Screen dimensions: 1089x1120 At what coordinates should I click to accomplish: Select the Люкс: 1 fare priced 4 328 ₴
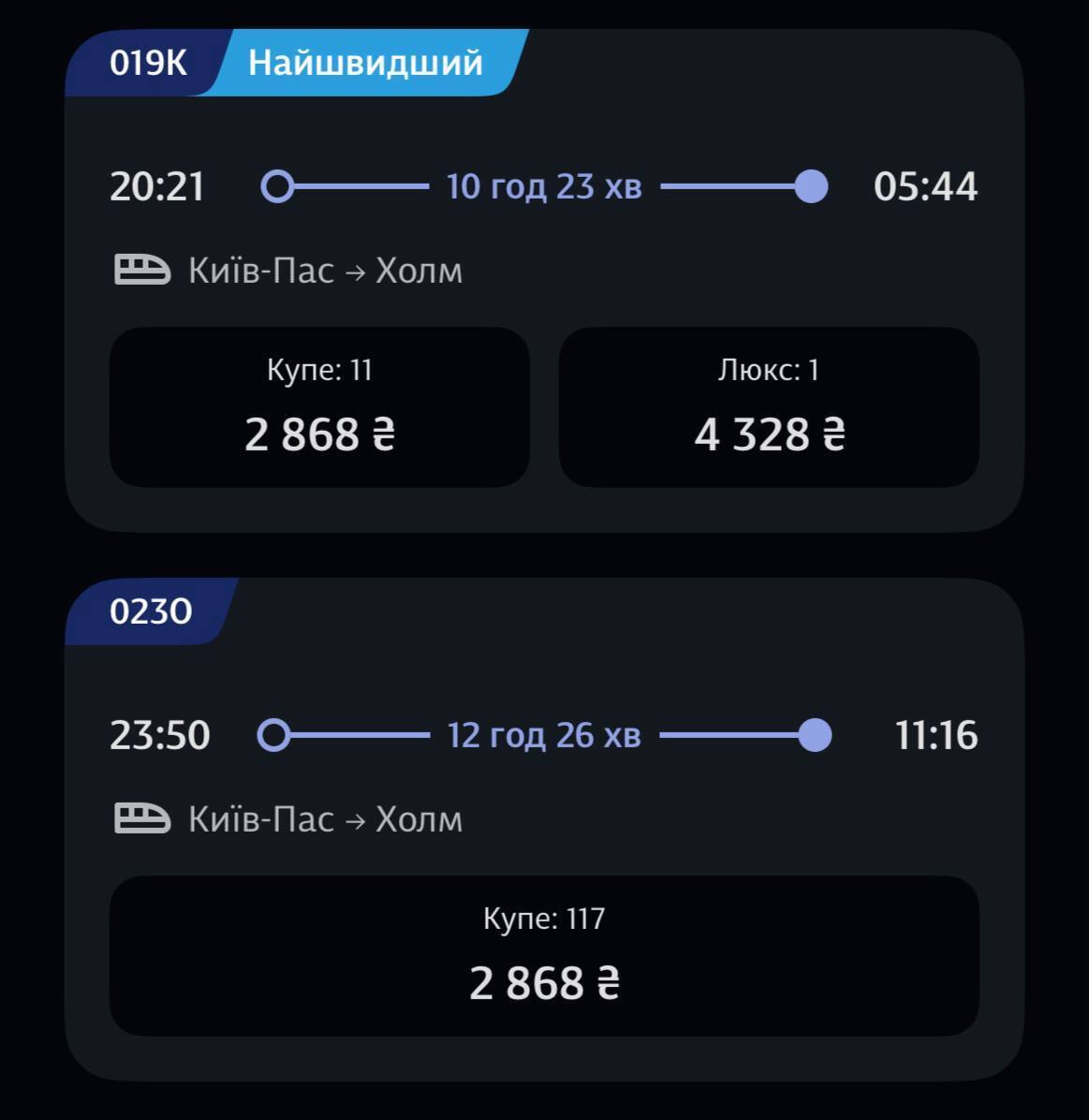pyautogui.click(x=770, y=406)
